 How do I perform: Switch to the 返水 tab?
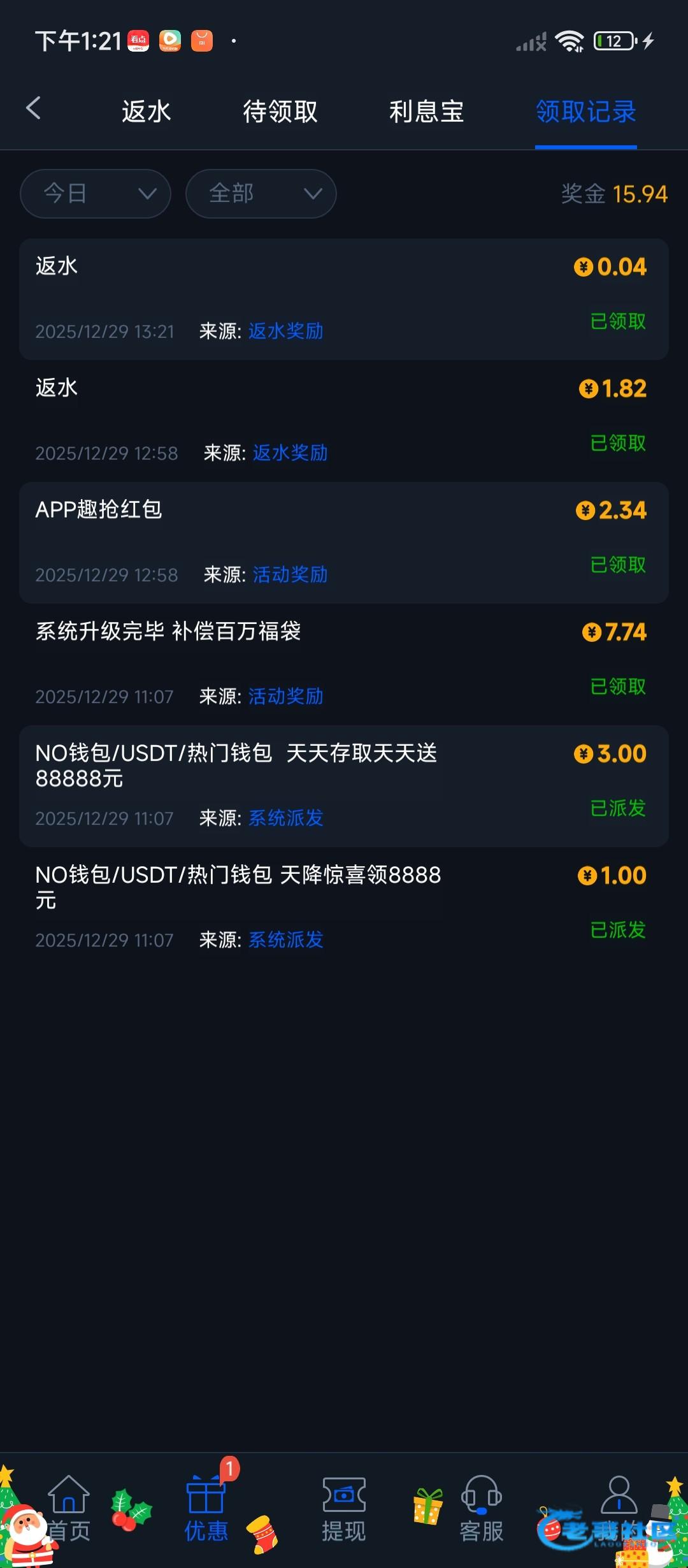pyautogui.click(x=146, y=112)
